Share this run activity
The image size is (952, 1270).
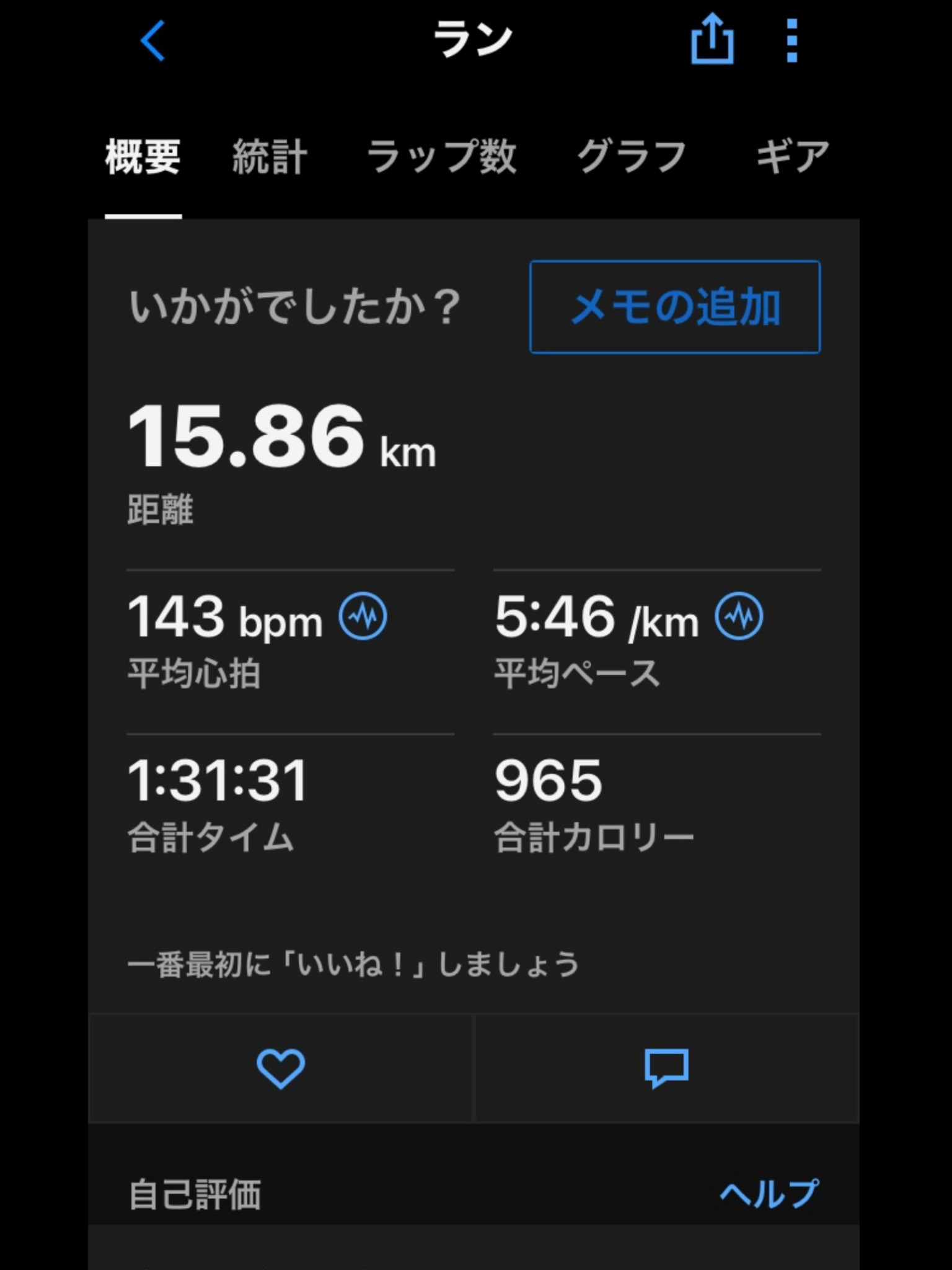[712, 40]
